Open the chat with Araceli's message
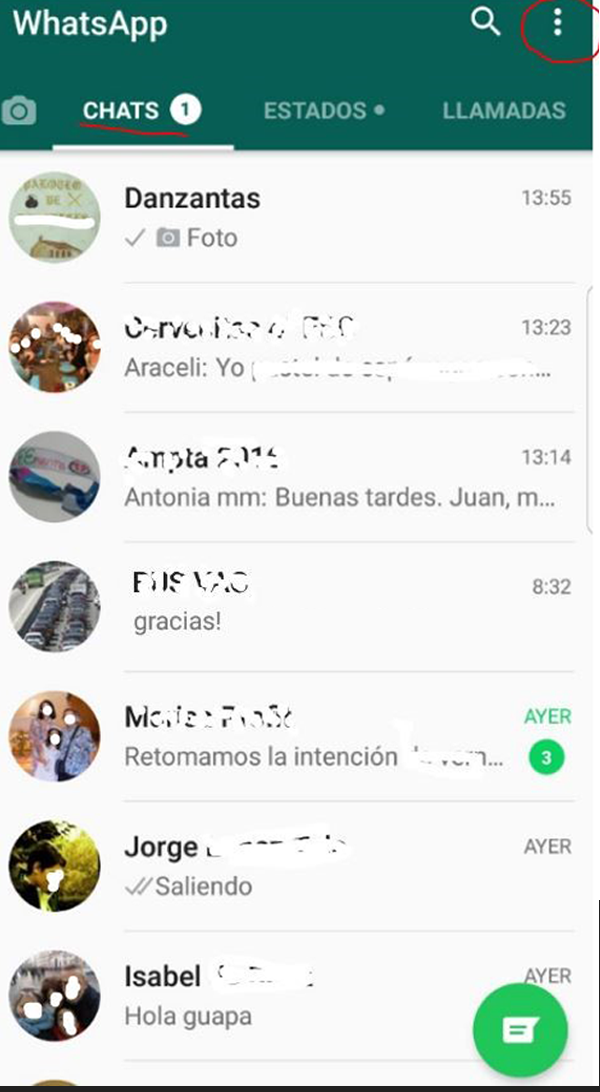This screenshot has height=1092, width=600. [340, 348]
